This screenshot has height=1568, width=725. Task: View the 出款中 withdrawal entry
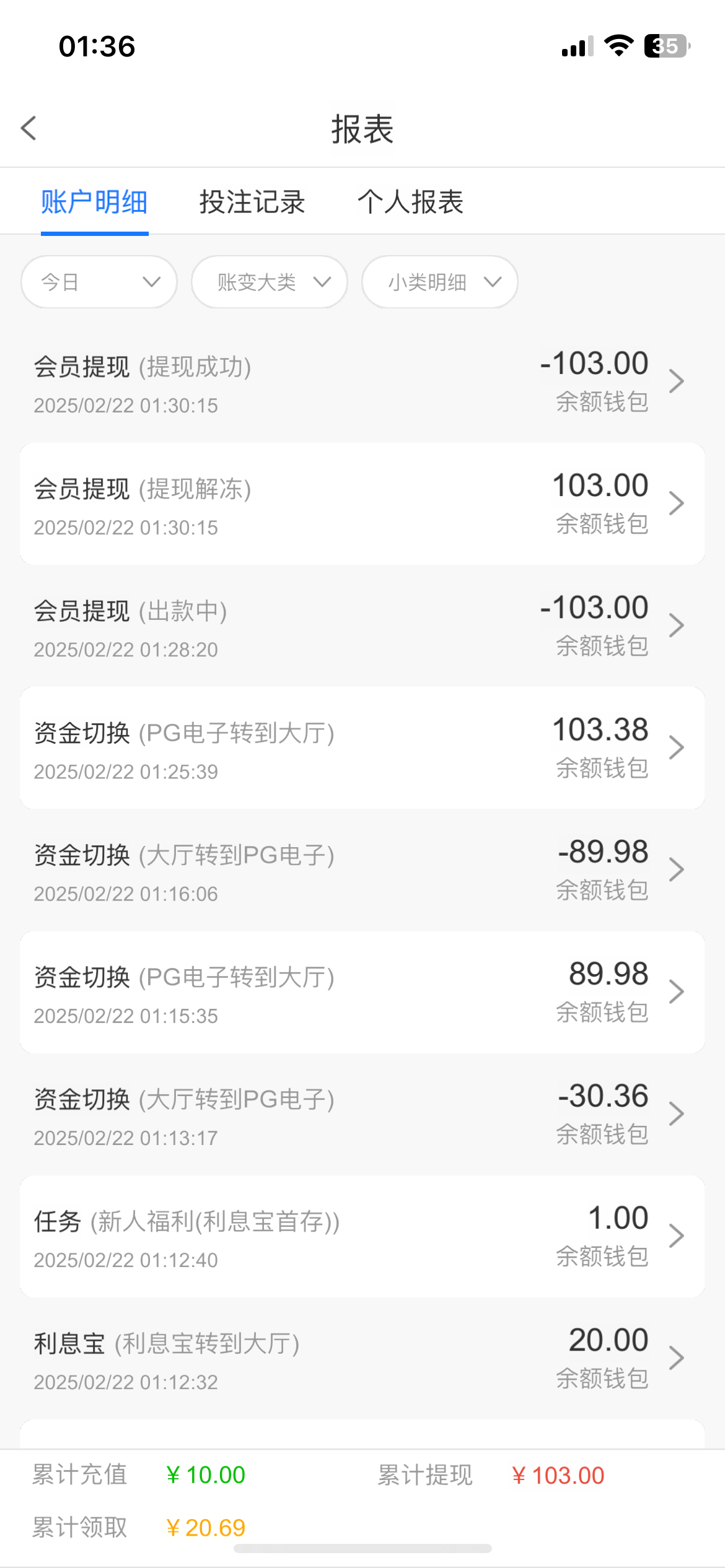pyautogui.click(x=362, y=625)
